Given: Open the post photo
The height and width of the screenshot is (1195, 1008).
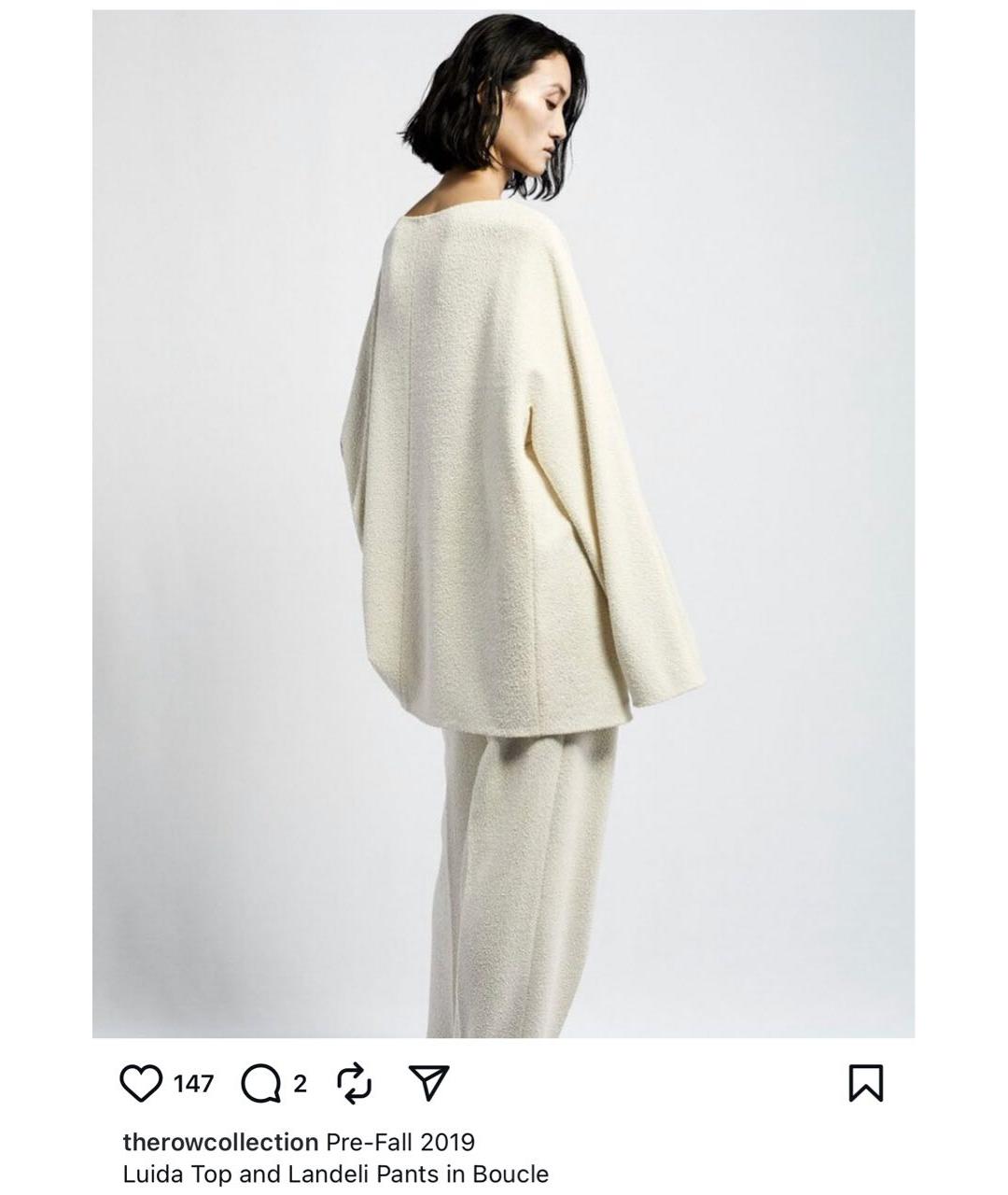Looking at the screenshot, I should (503, 523).
